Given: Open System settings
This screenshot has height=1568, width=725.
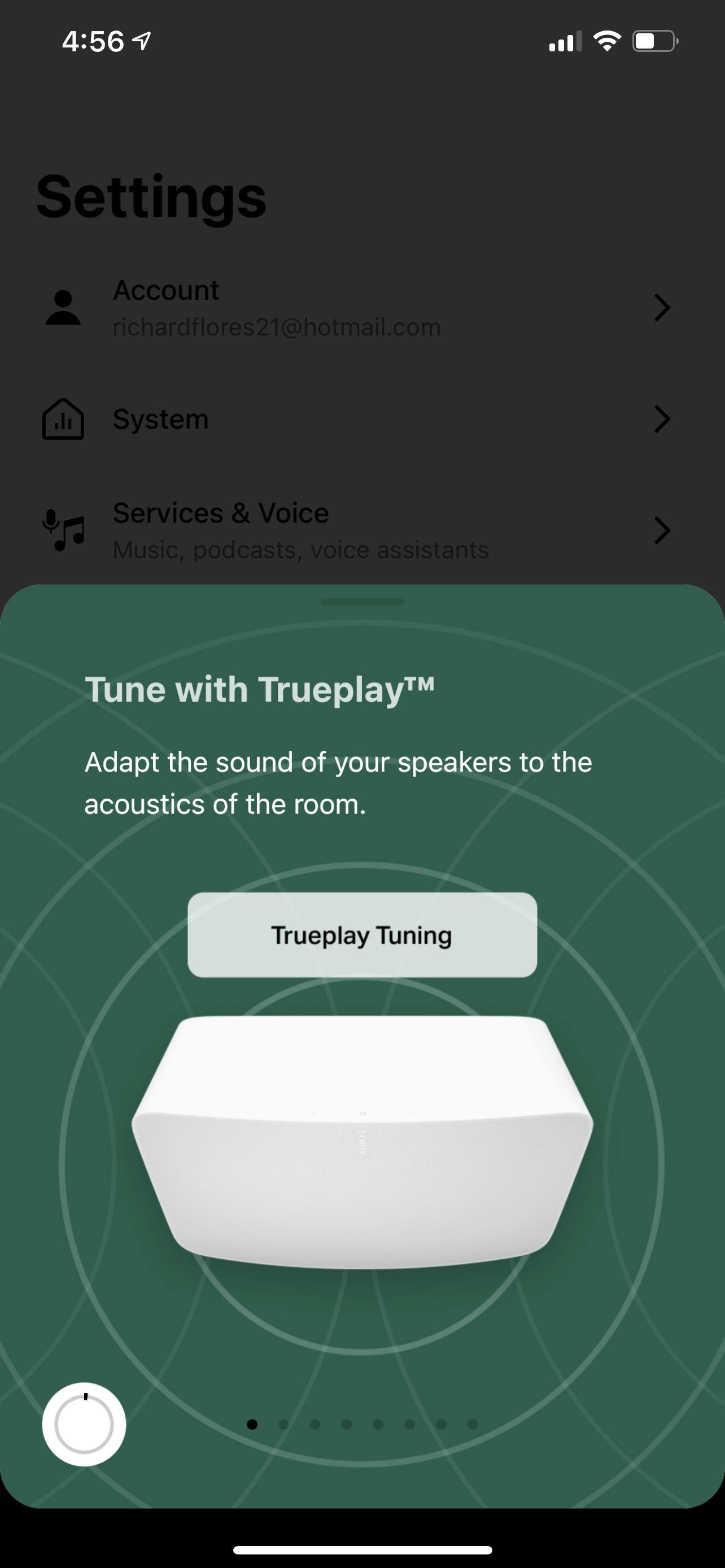Looking at the screenshot, I should pos(361,419).
